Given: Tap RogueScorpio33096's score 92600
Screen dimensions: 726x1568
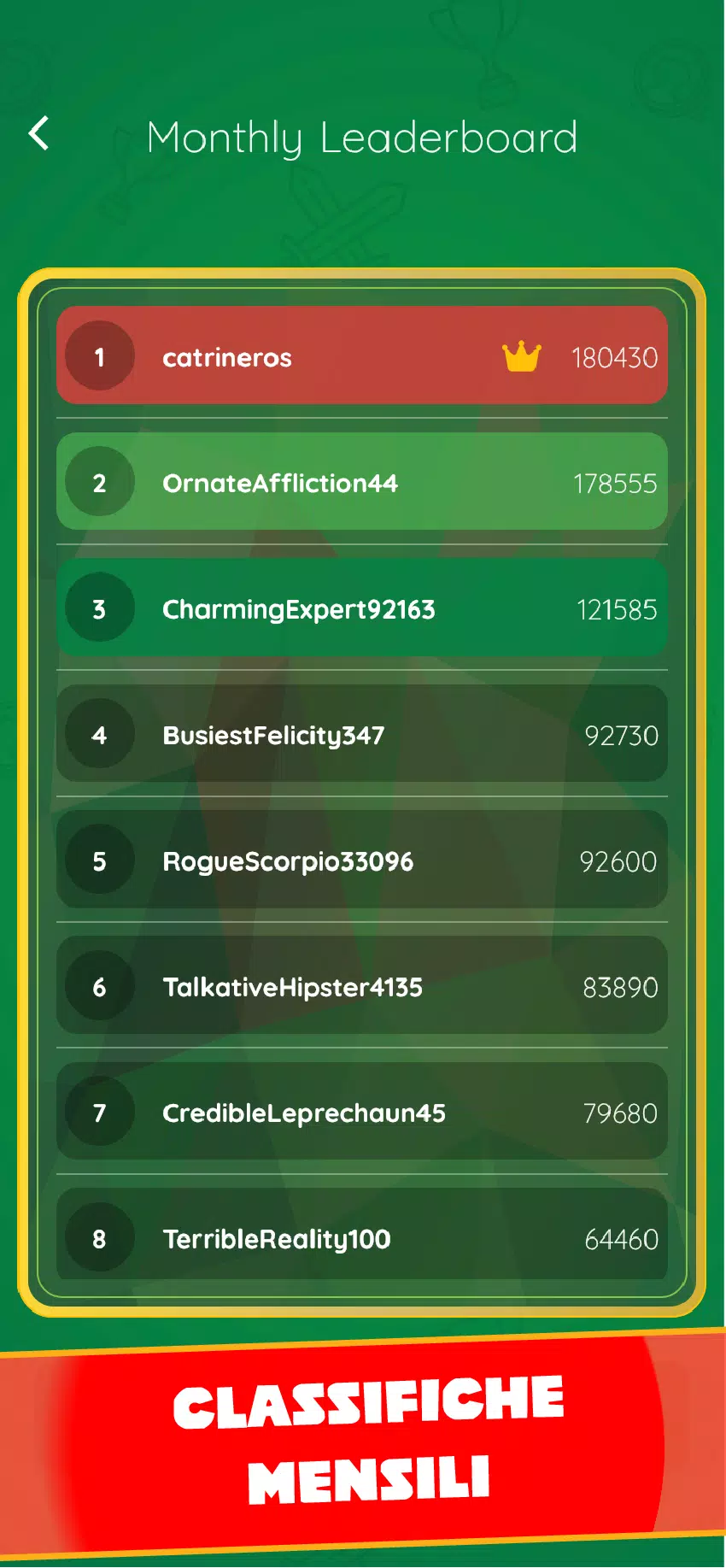Looking at the screenshot, I should pos(617,860).
